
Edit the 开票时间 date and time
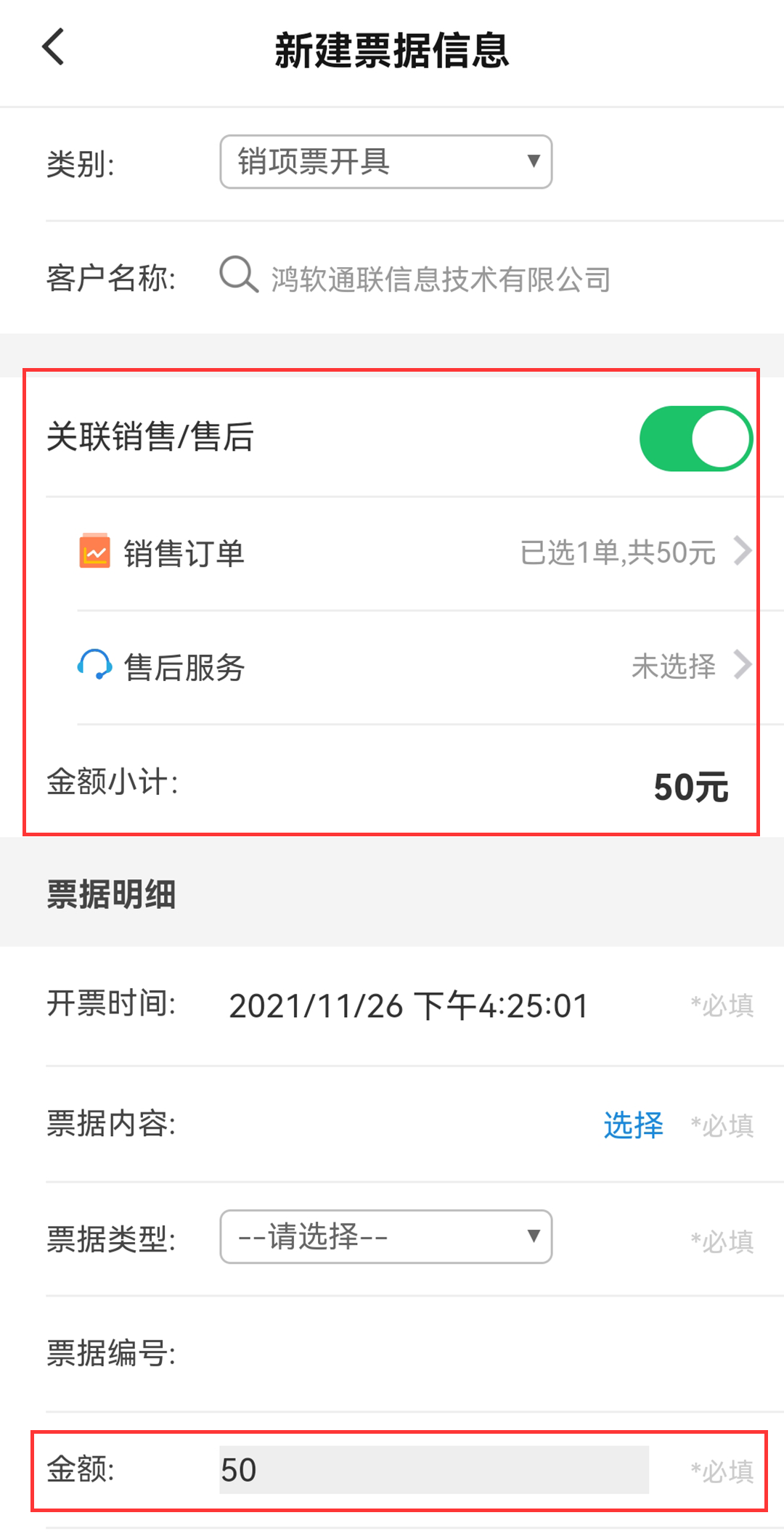[x=408, y=1006]
